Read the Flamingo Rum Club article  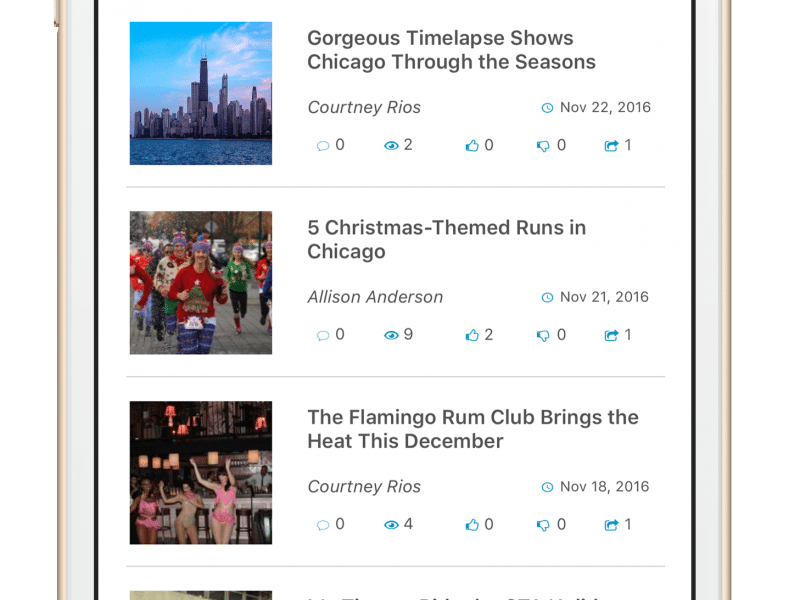472,429
